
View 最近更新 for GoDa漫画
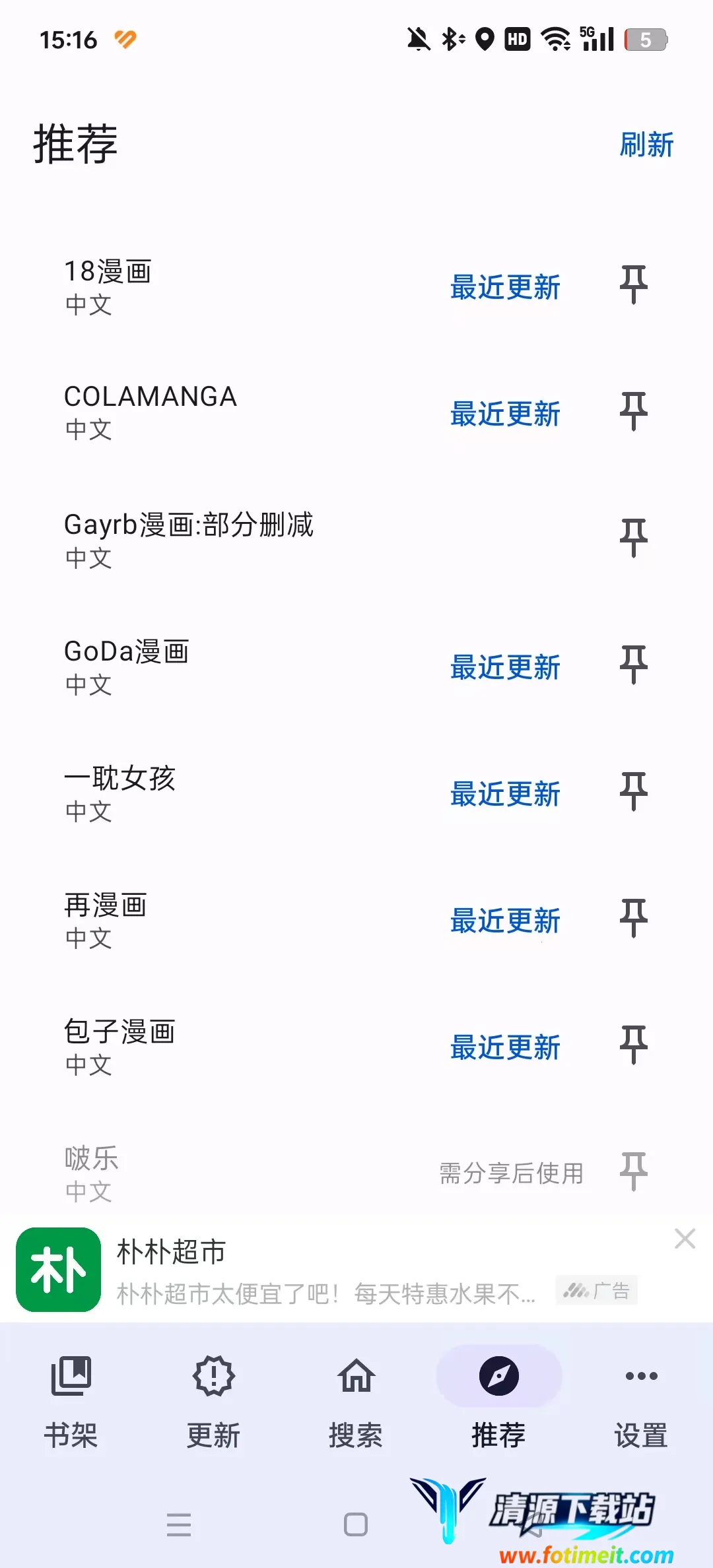click(505, 668)
